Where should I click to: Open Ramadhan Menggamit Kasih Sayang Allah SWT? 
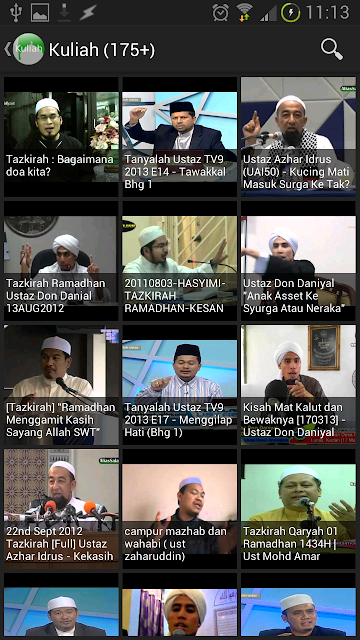click(x=61, y=385)
